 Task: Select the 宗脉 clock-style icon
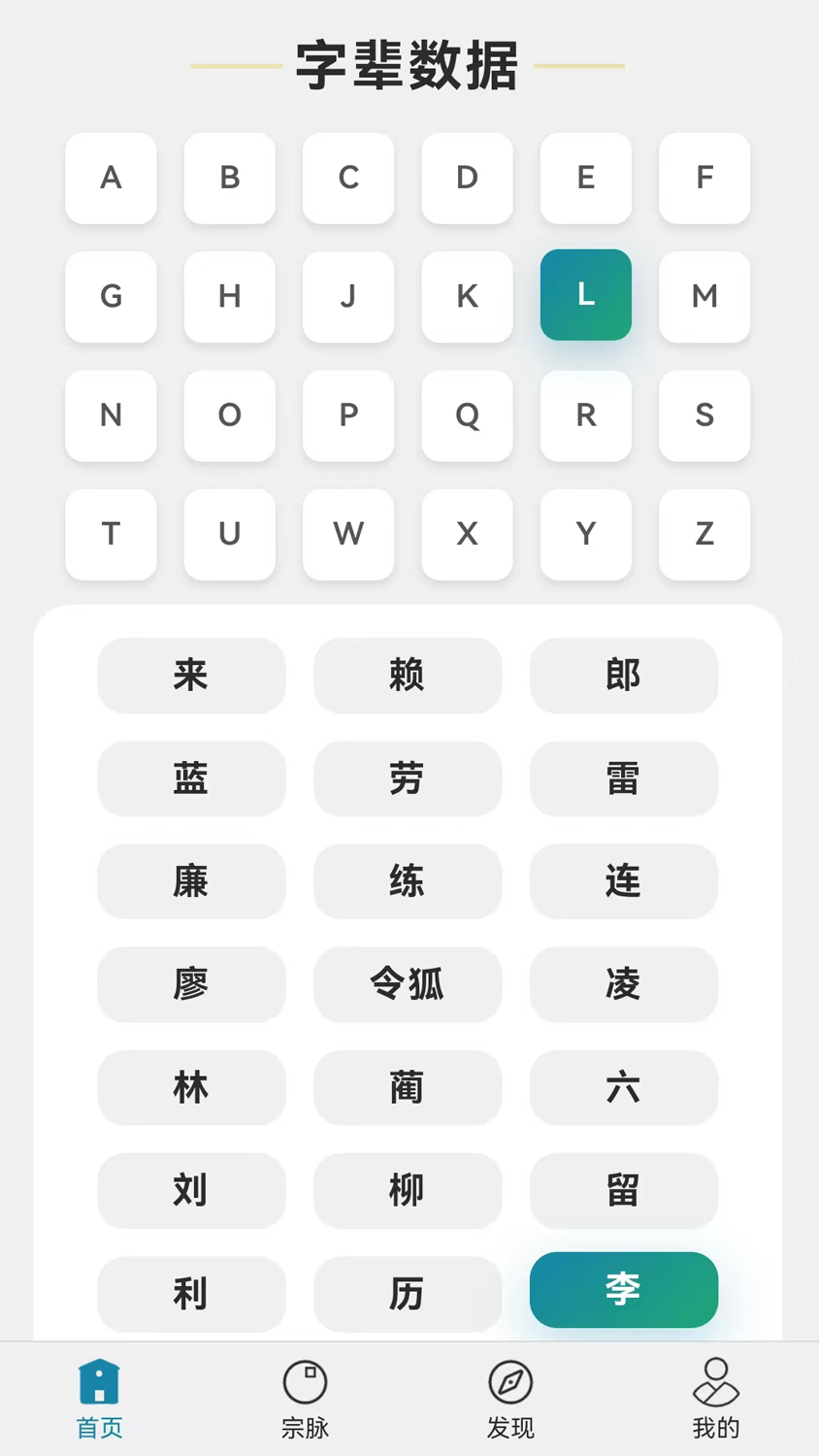pos(306,1382)
